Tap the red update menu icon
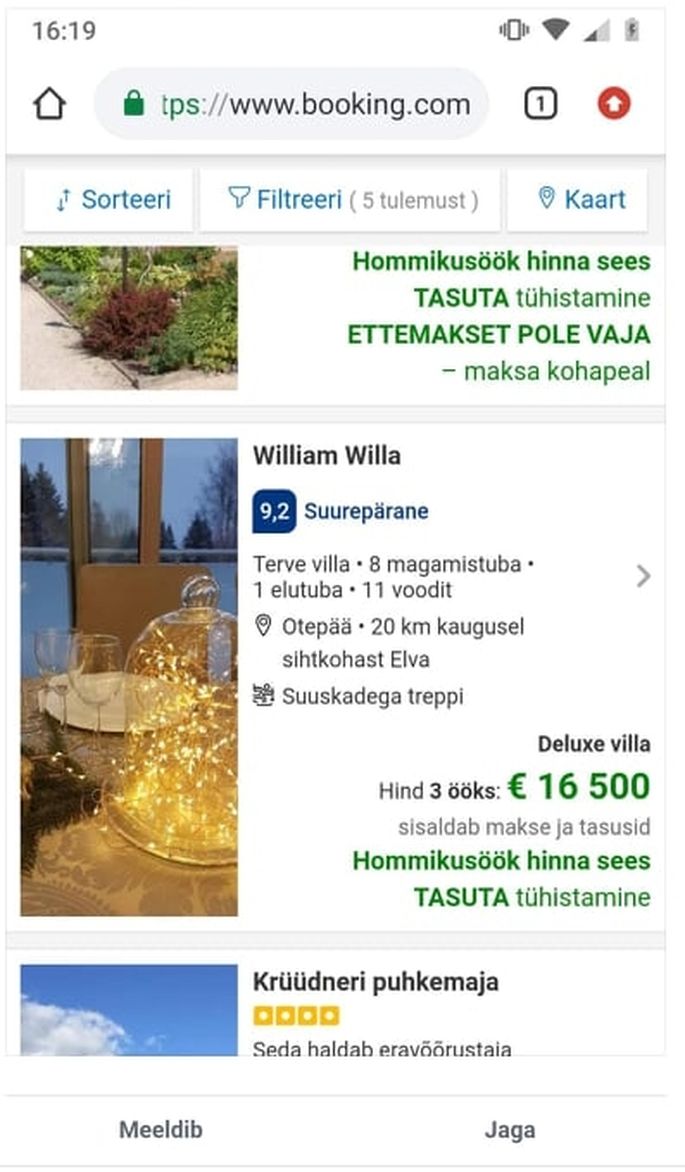Image resolution: width=685 pixels, height=1172 pixels. pos(614,104)
